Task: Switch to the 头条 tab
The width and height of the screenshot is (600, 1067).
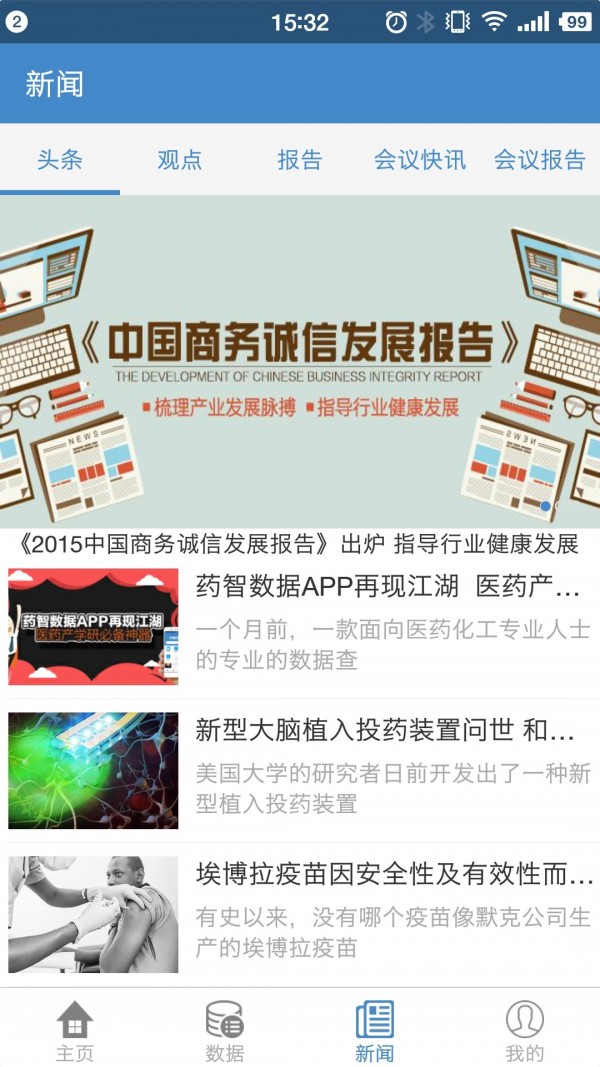Action: [x=60, y=160]
